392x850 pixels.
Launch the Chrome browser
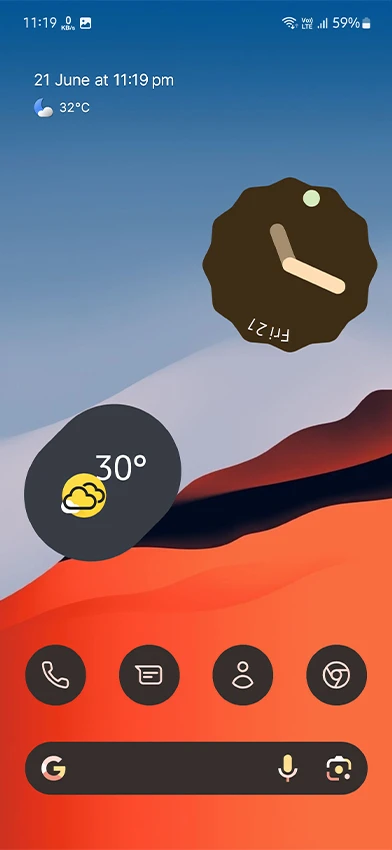[x=337, y=675]
